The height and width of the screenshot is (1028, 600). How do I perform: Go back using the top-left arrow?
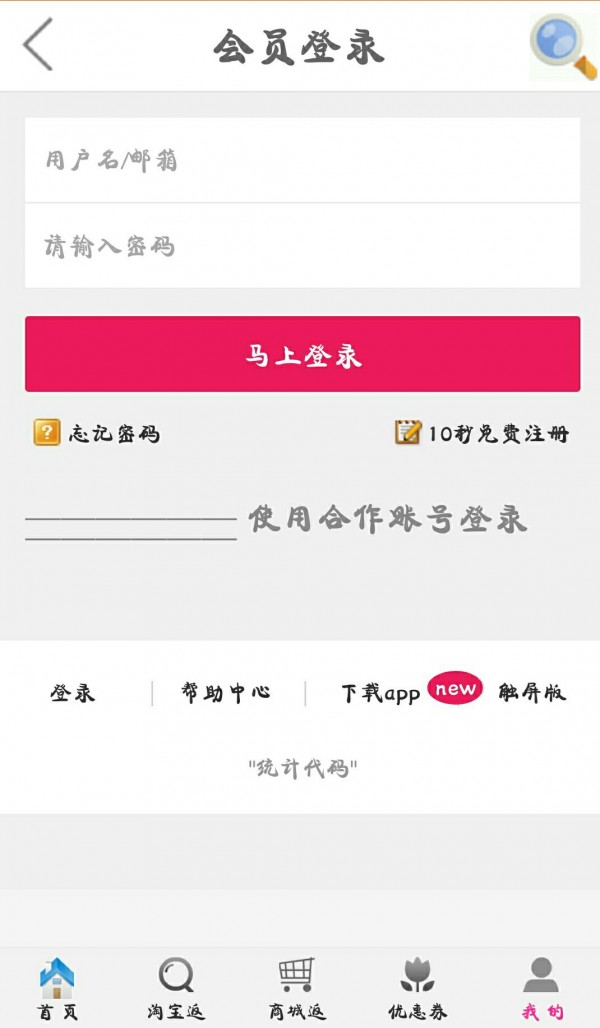click(37, 44)
